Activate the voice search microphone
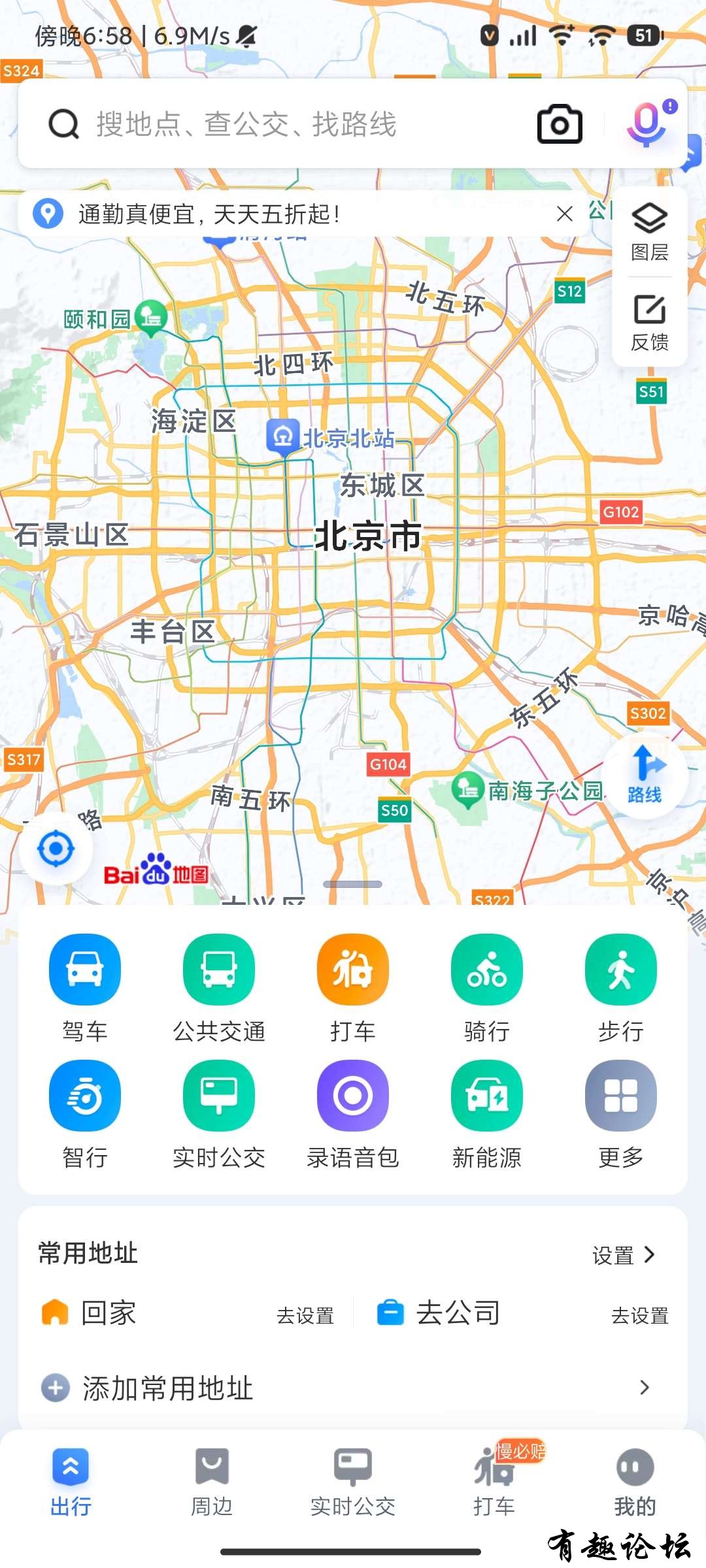Screen dimensions: 706x1568 (647, 124)
